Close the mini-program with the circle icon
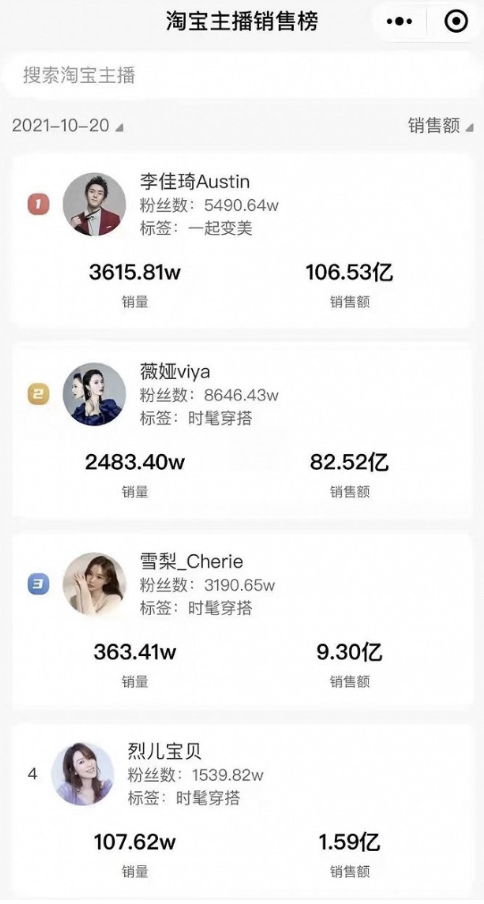 click(456, 22)
